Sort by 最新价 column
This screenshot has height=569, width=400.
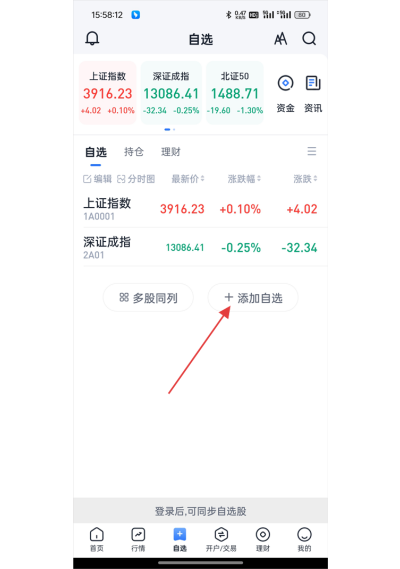coord(188,179)
